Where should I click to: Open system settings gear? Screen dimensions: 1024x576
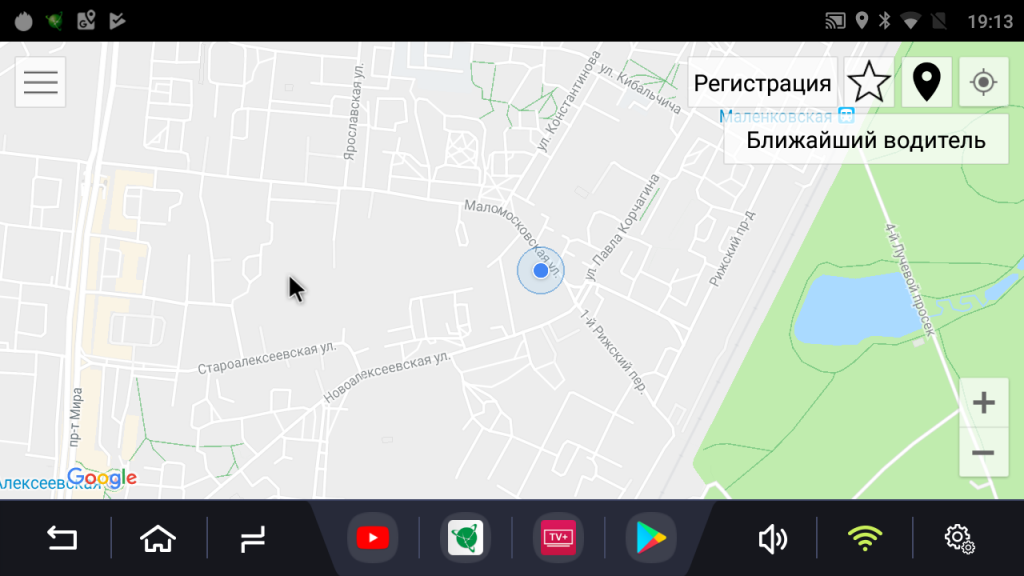(959, 539)
